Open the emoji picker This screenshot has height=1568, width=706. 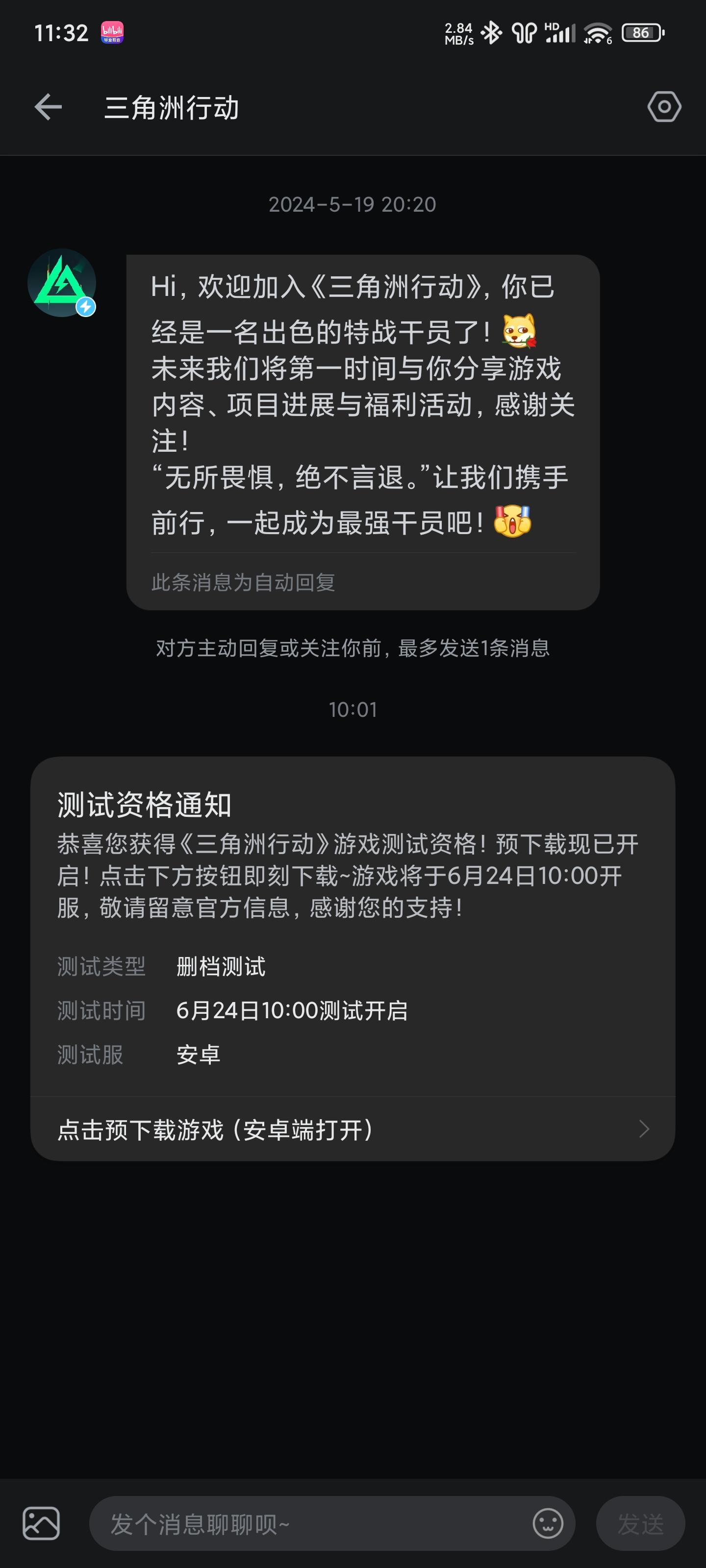pyautogui.click(x=548, y=1523)
